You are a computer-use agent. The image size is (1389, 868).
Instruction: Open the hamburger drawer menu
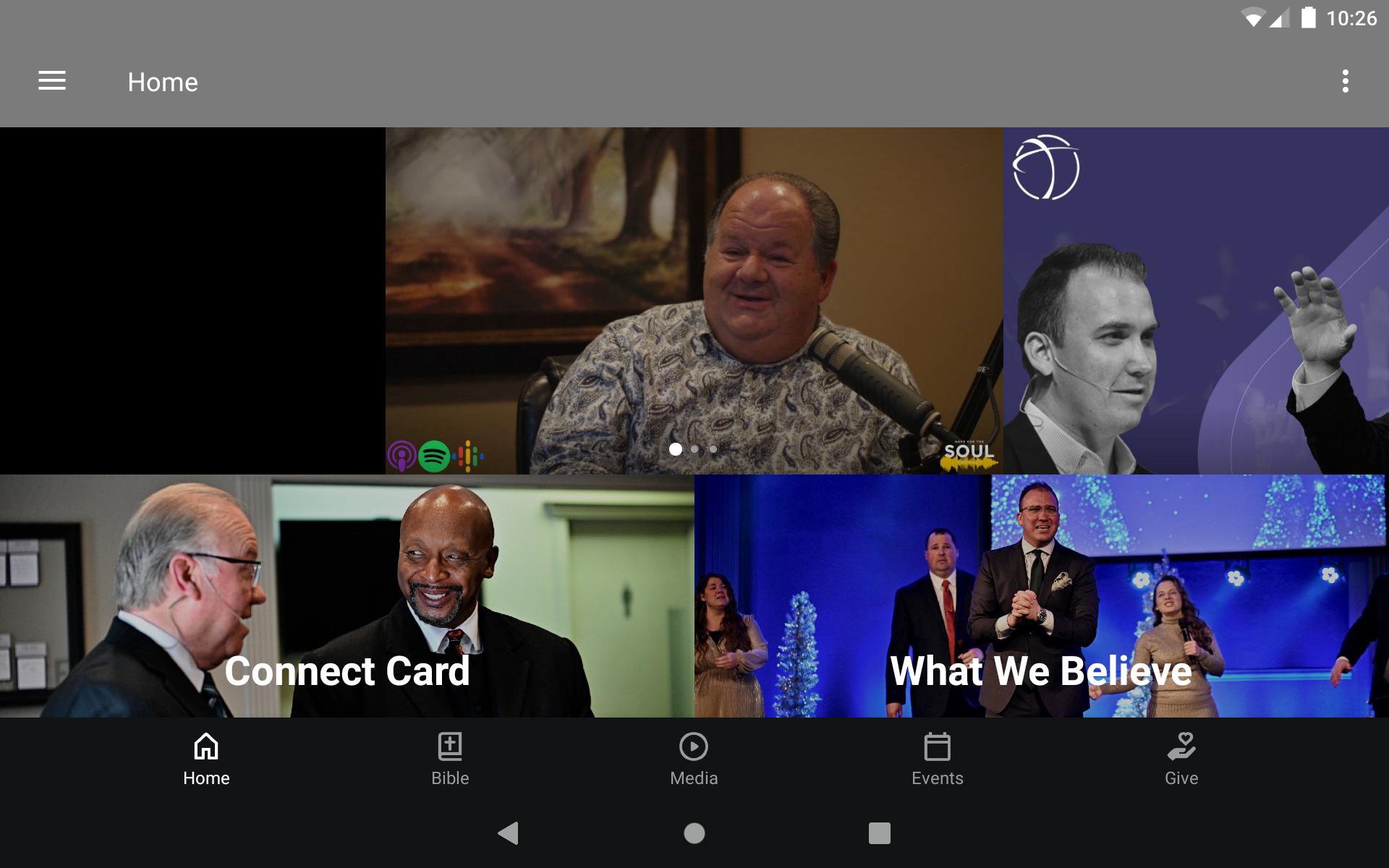(52, 81)
